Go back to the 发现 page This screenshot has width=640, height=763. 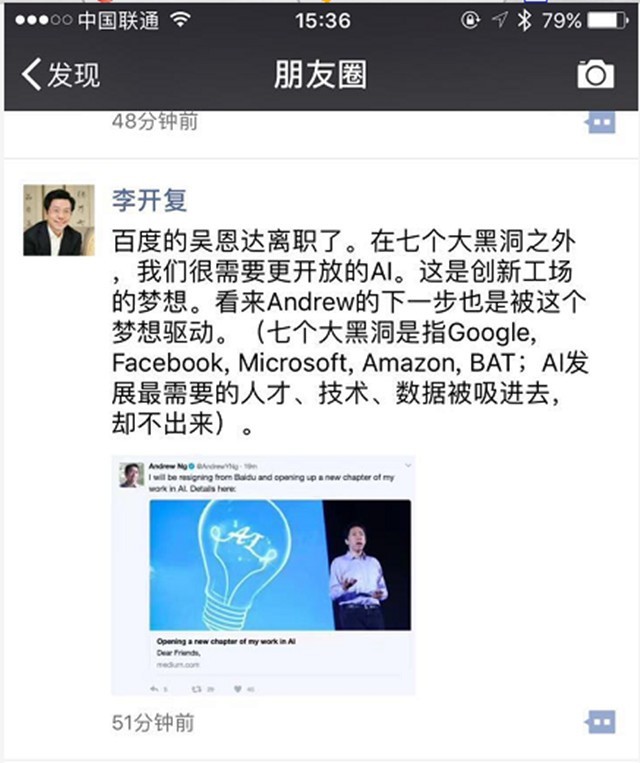coord(60,74)
